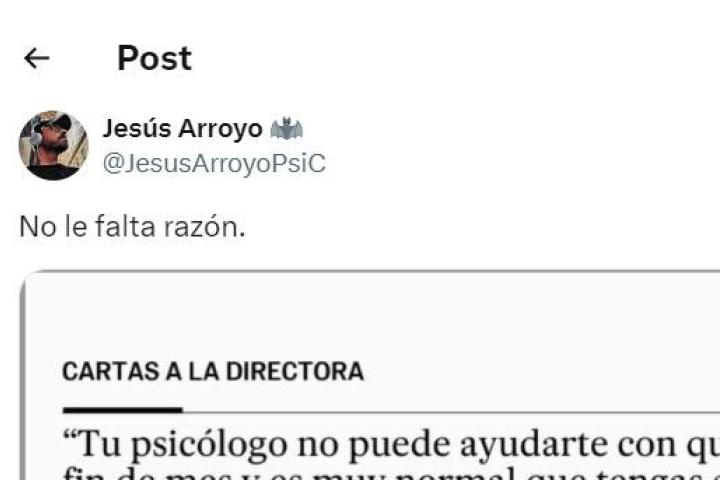Open Jesús Arroyo's profile picture
This screenshot has width=720, height=480.
pos(53,146)
